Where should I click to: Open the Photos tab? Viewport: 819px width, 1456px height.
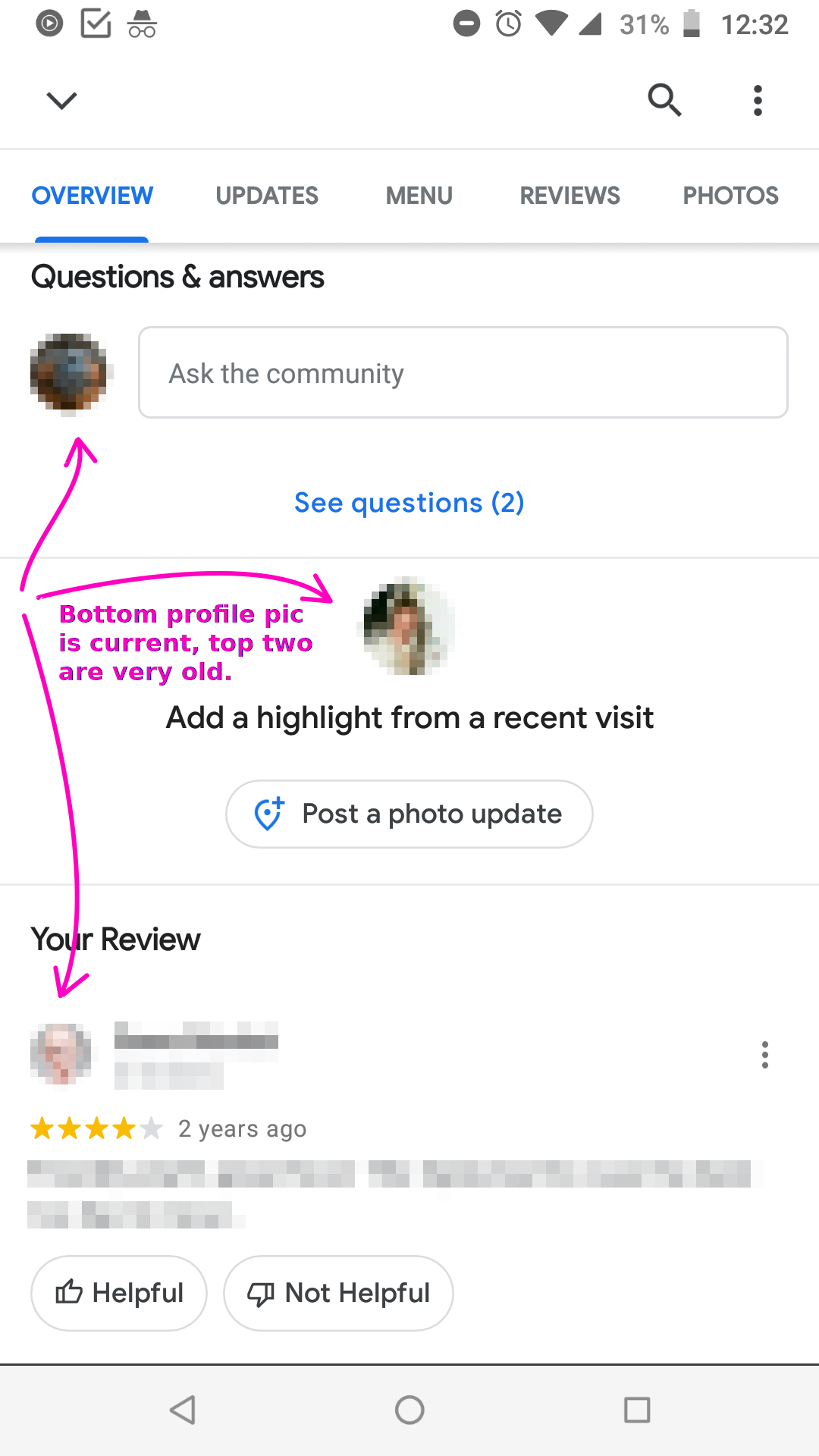coord(730,196)
